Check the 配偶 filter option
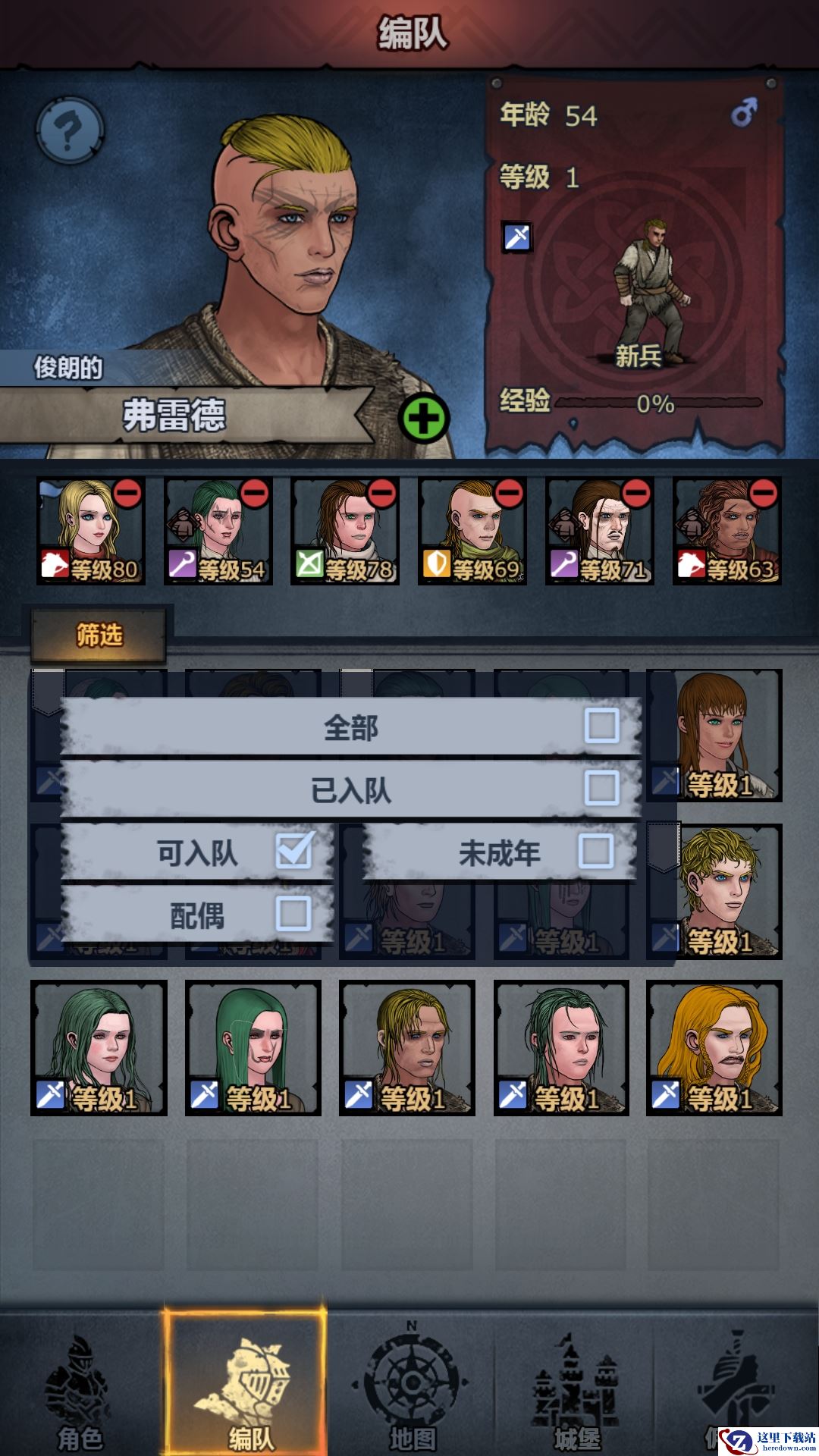819x1456 pixels. [293, 914]
